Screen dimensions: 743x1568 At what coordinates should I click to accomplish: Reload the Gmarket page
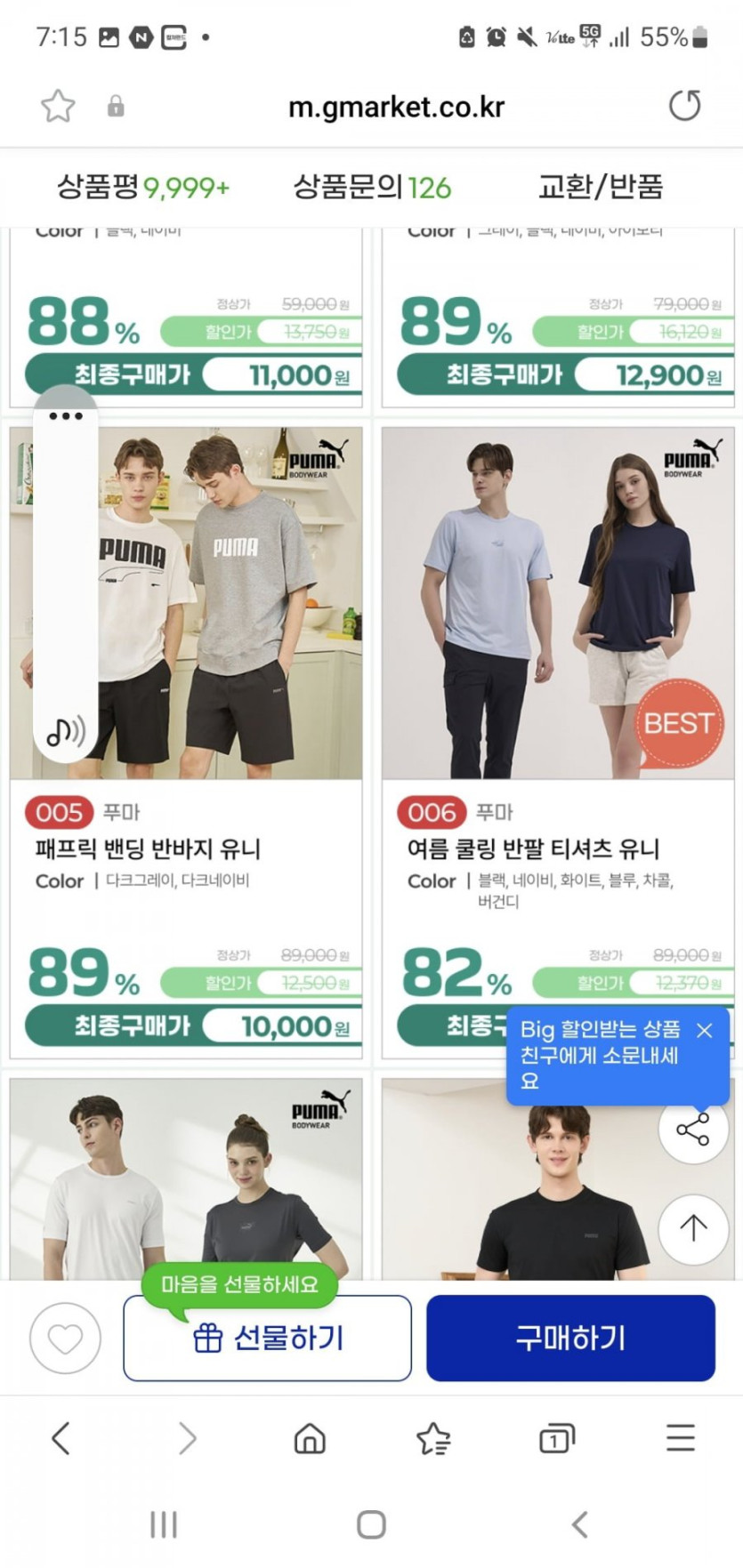(x=684, y=106)
